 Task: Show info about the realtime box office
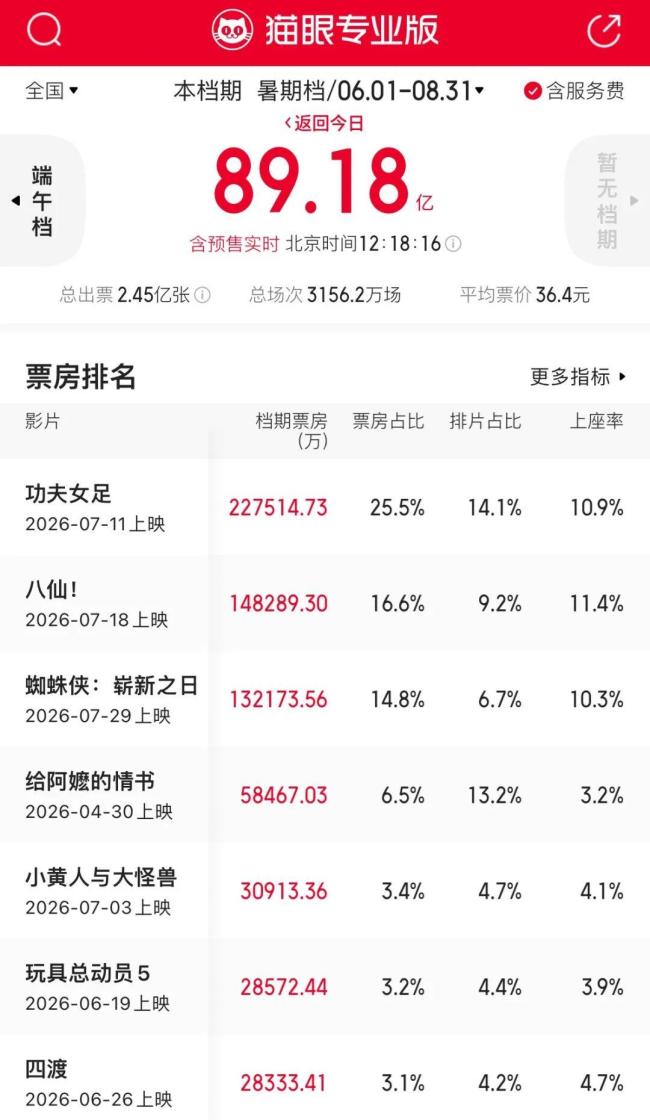(x=453, y=244)
